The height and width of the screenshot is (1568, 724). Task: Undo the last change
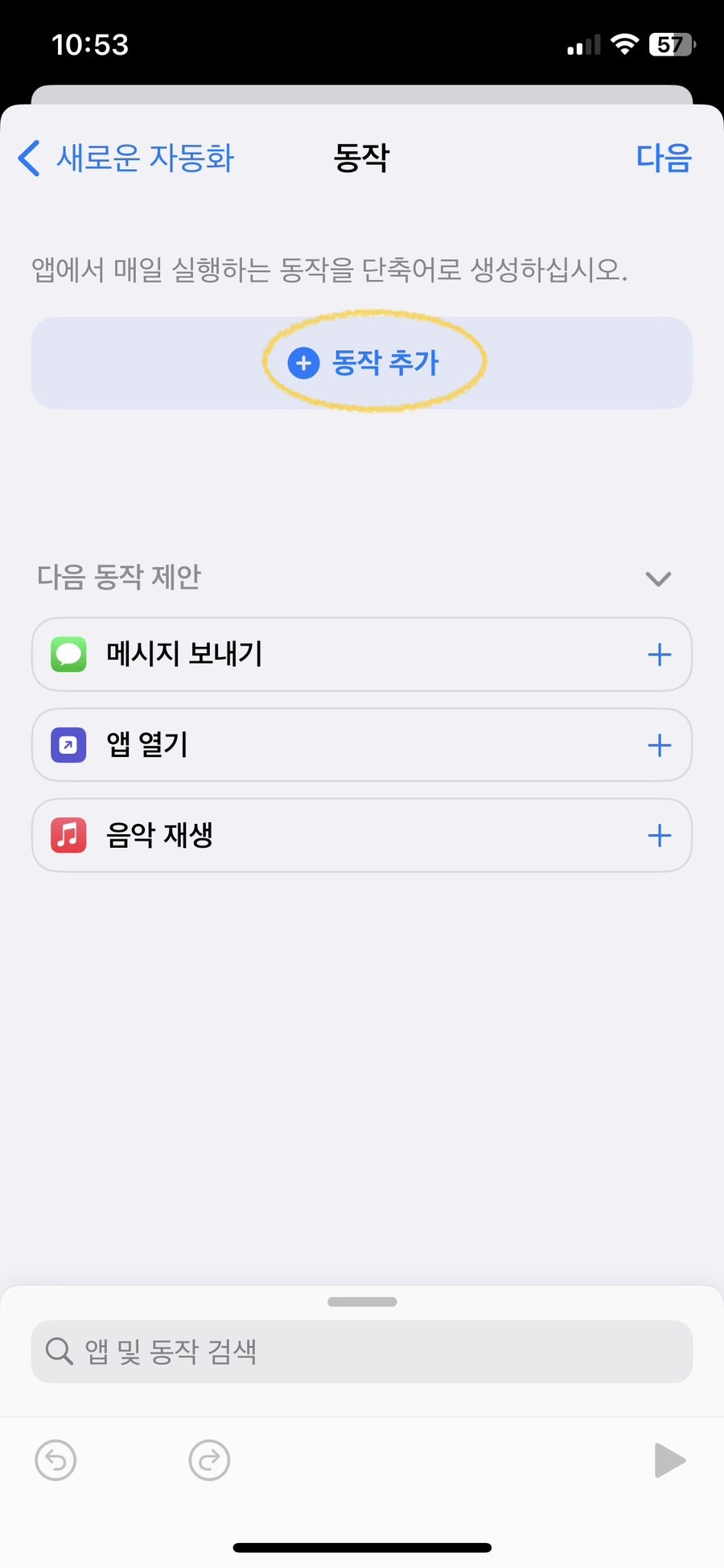click(56, 1460)
